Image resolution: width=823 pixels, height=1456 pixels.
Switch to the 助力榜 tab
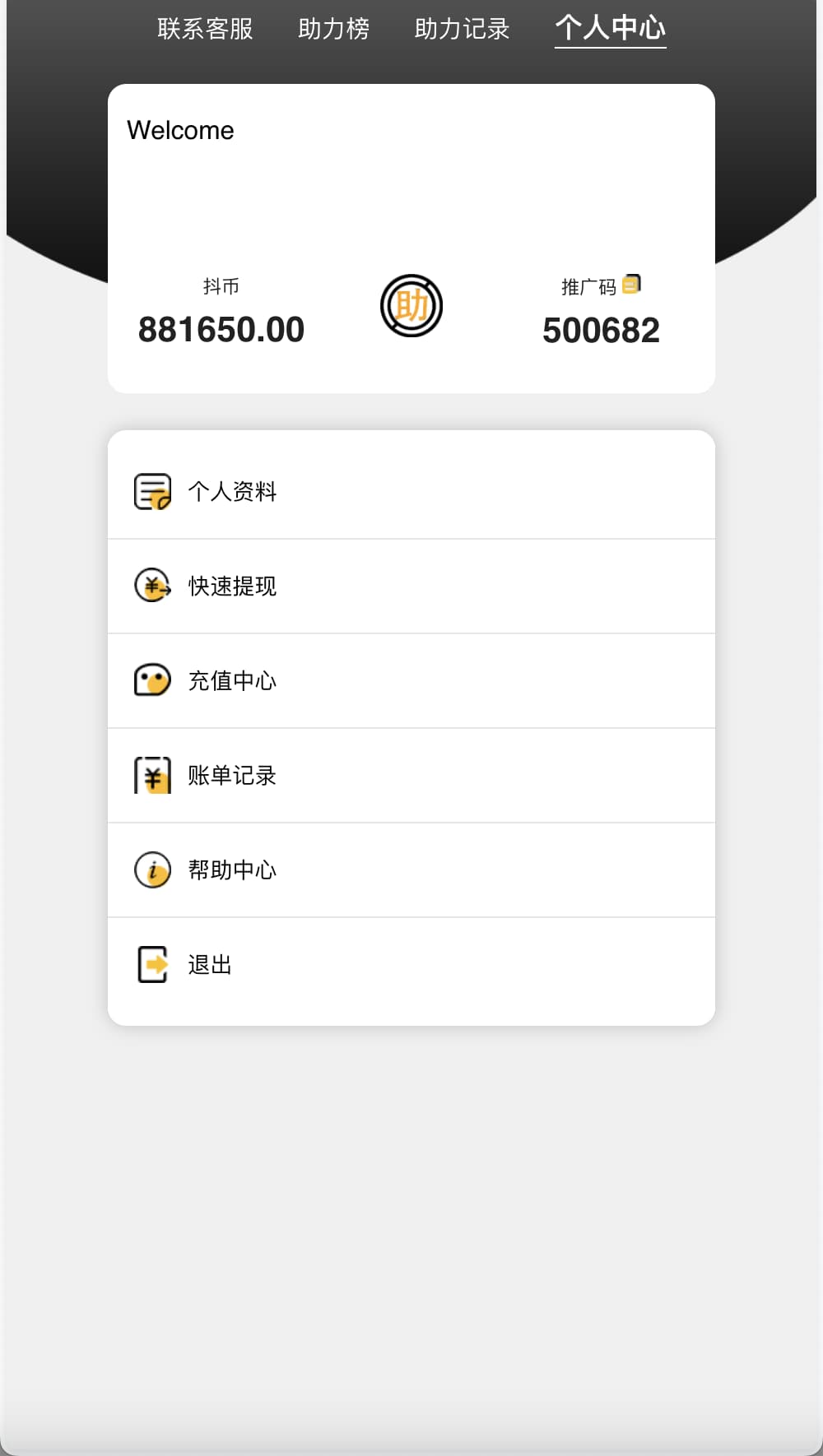click(333, 29)
